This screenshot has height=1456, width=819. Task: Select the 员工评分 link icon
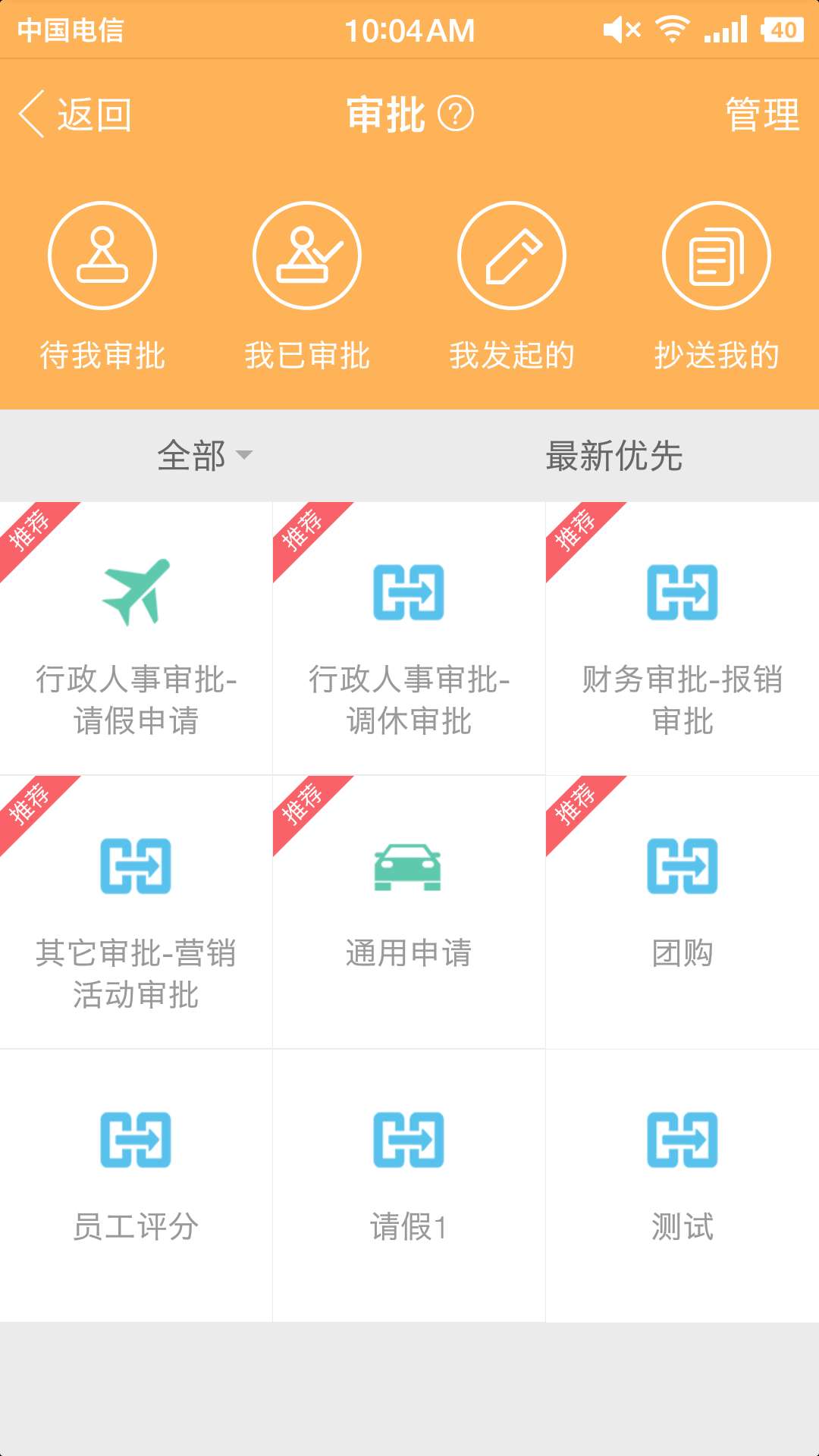136,1137
